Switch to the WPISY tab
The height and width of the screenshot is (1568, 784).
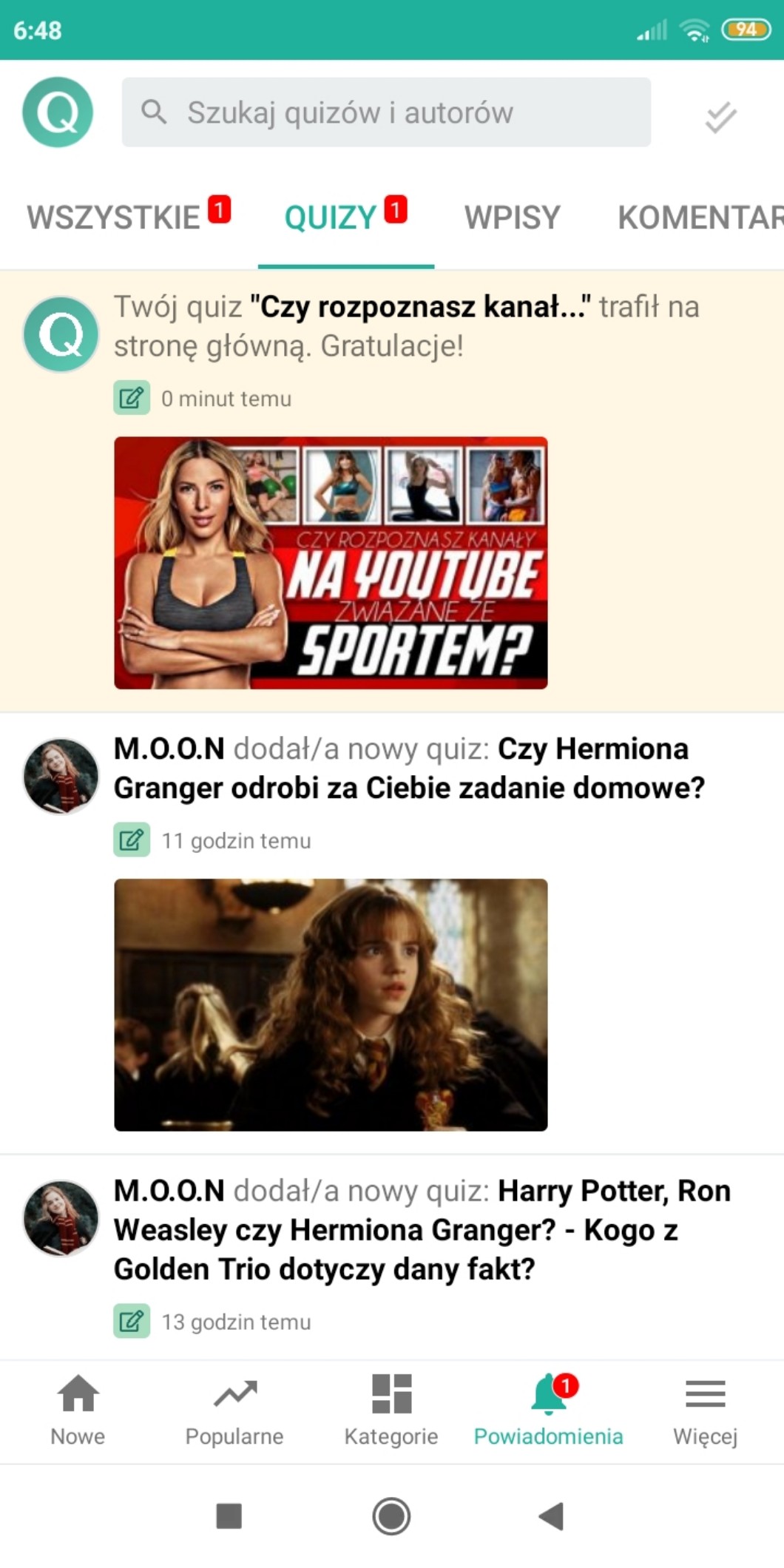[x=512, y=217]
